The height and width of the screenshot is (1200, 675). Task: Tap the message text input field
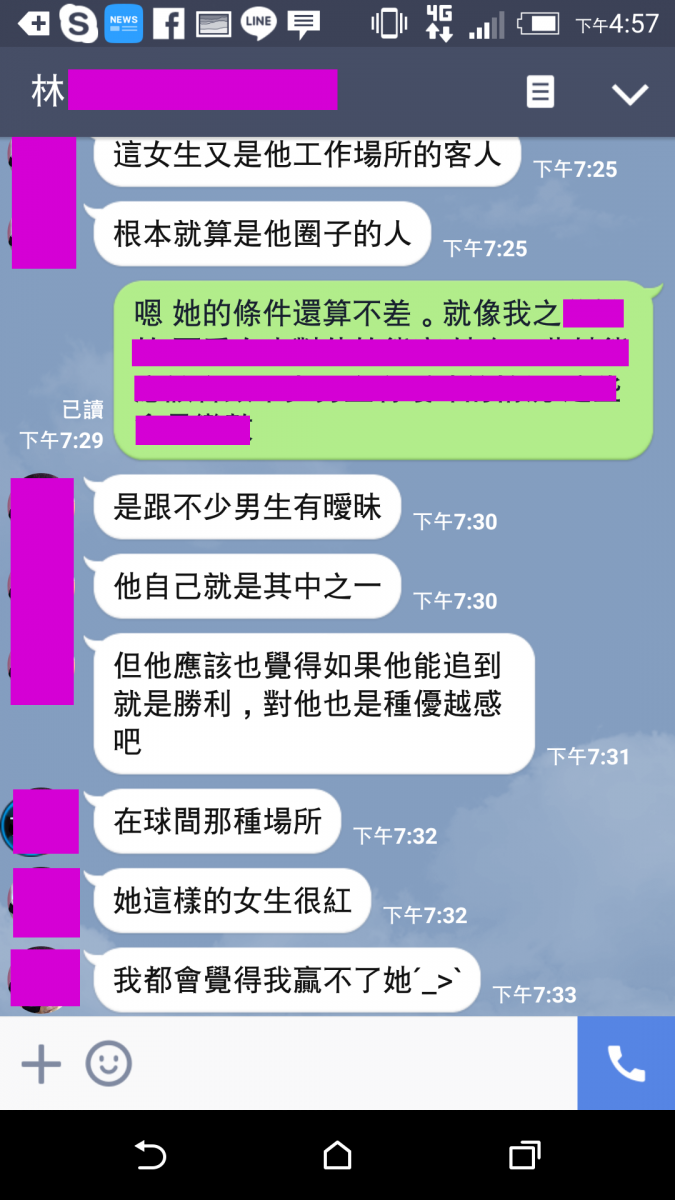click(350, 1063)
